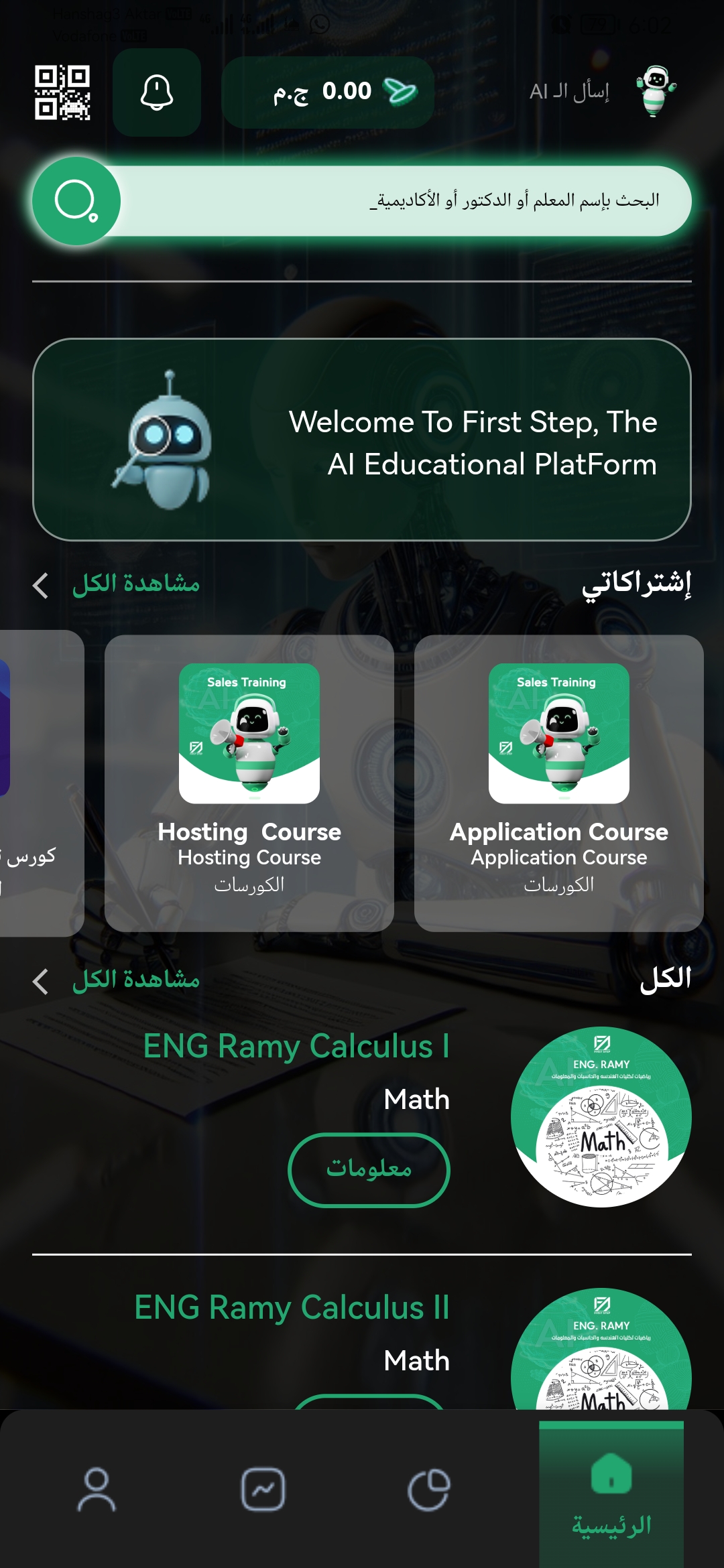Image resolution: width=724 pixels, height=1568 pixels.
Task: Expand مشاهدة الكل in the الكل section
Action: click(134, 982)
